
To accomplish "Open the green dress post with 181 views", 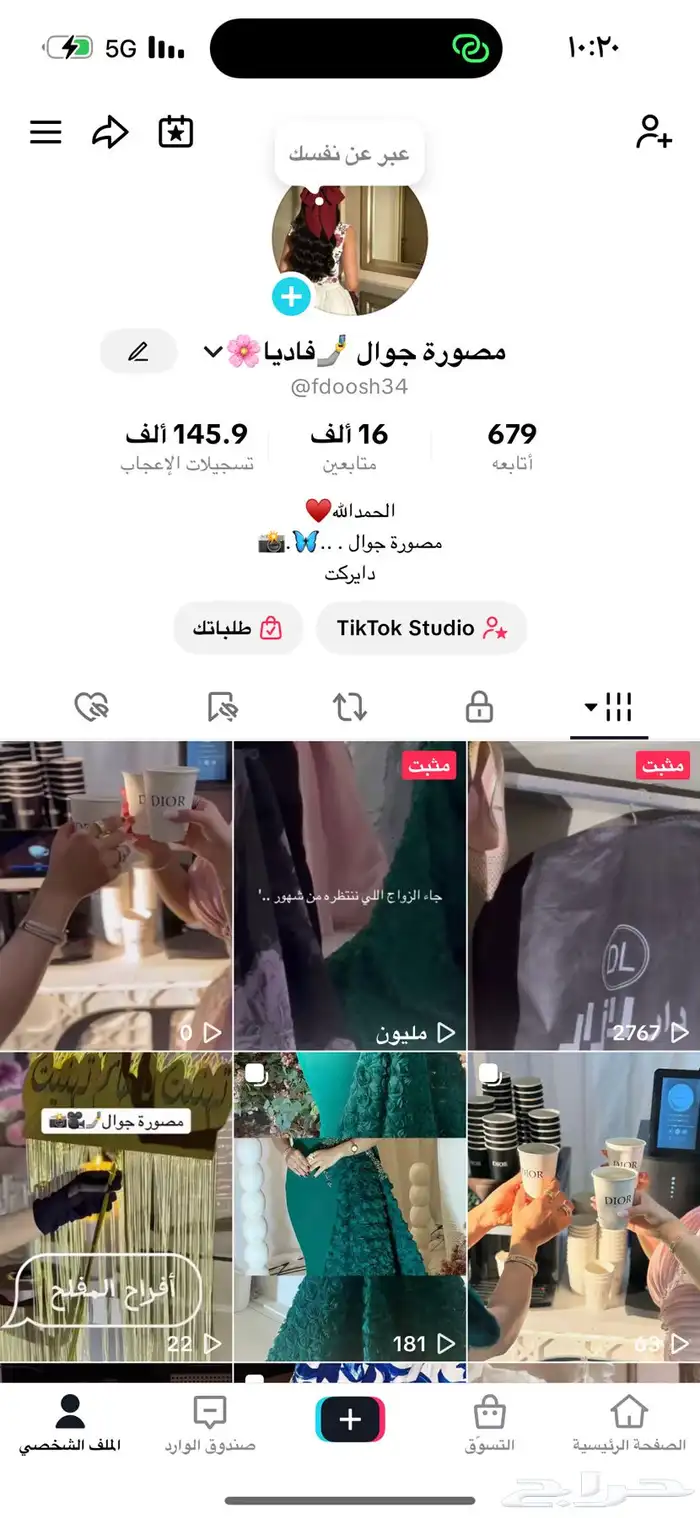I will pyautogui.click(x=349, y=1205).
